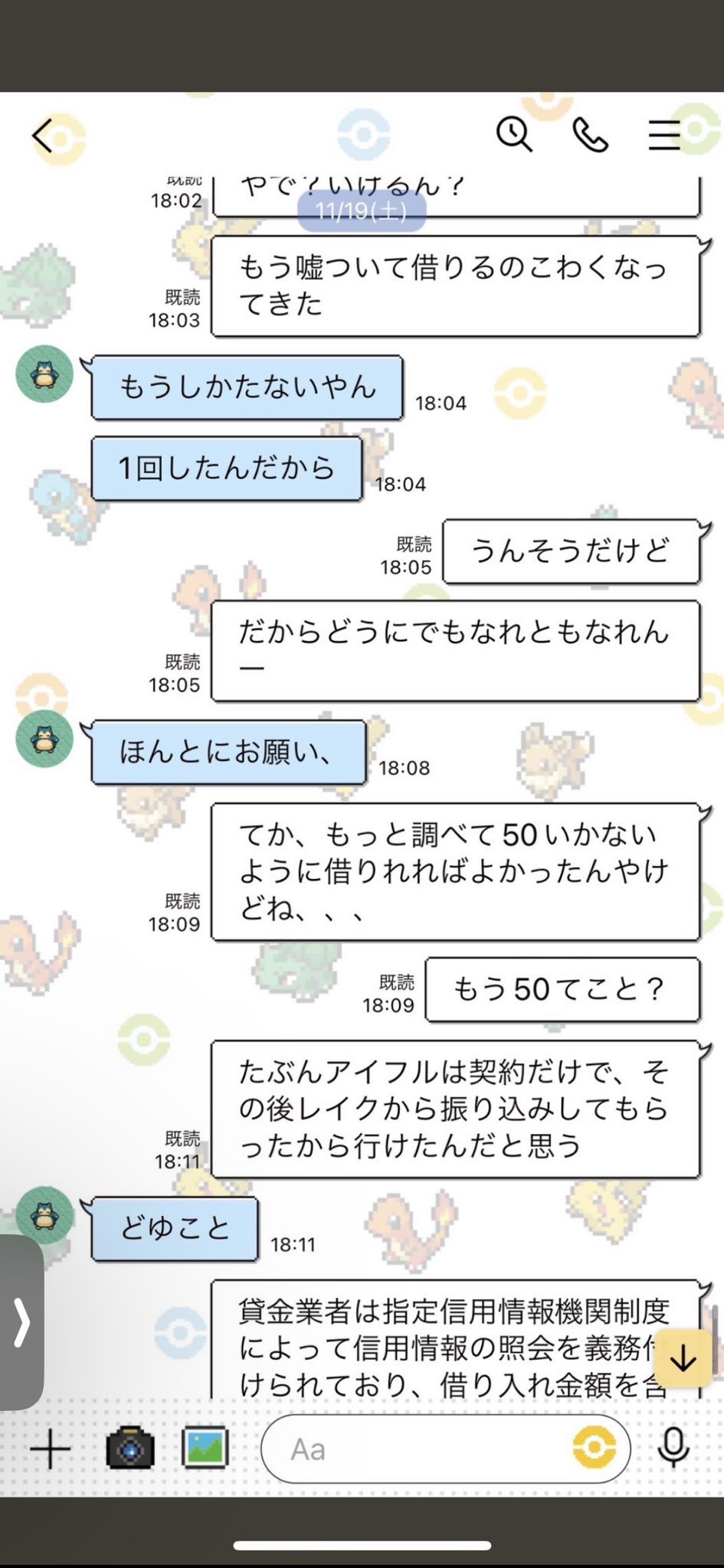
Task: Open the photo gallery picker
Action: 205,1447
